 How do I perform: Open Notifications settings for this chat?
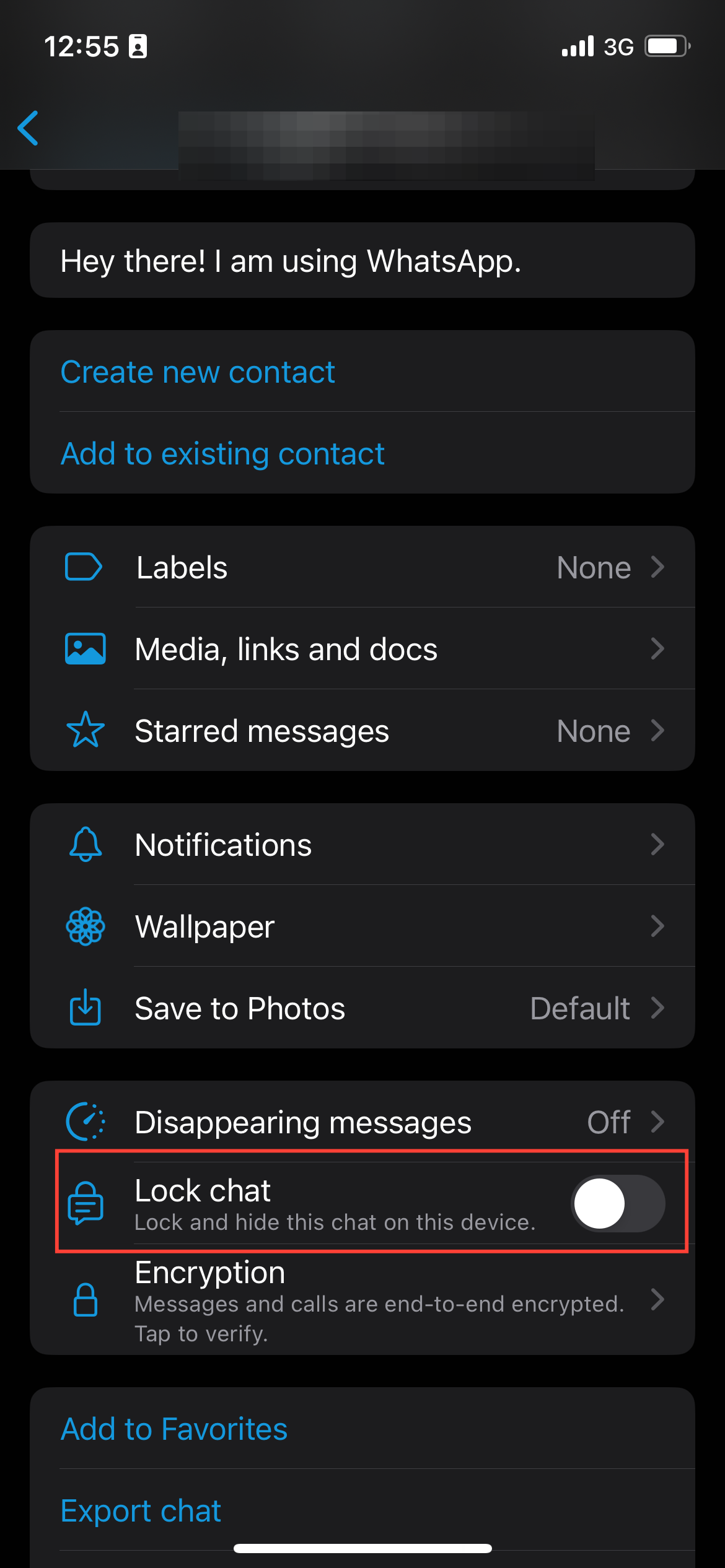[x=362, y=845]
